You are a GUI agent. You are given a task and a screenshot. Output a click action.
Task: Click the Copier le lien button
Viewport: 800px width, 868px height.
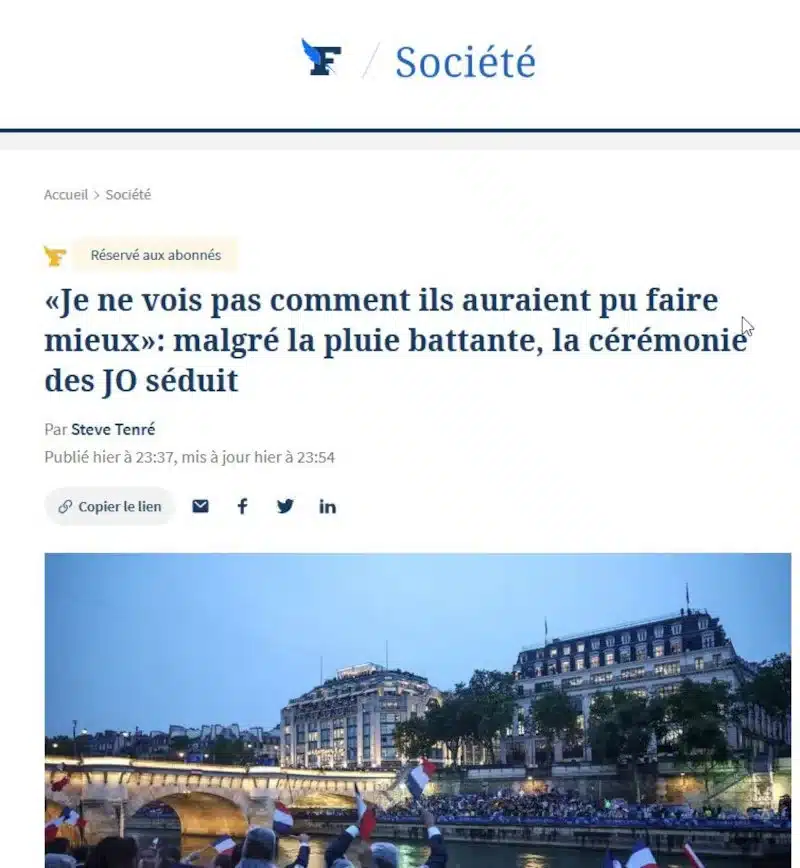[109, 506]
